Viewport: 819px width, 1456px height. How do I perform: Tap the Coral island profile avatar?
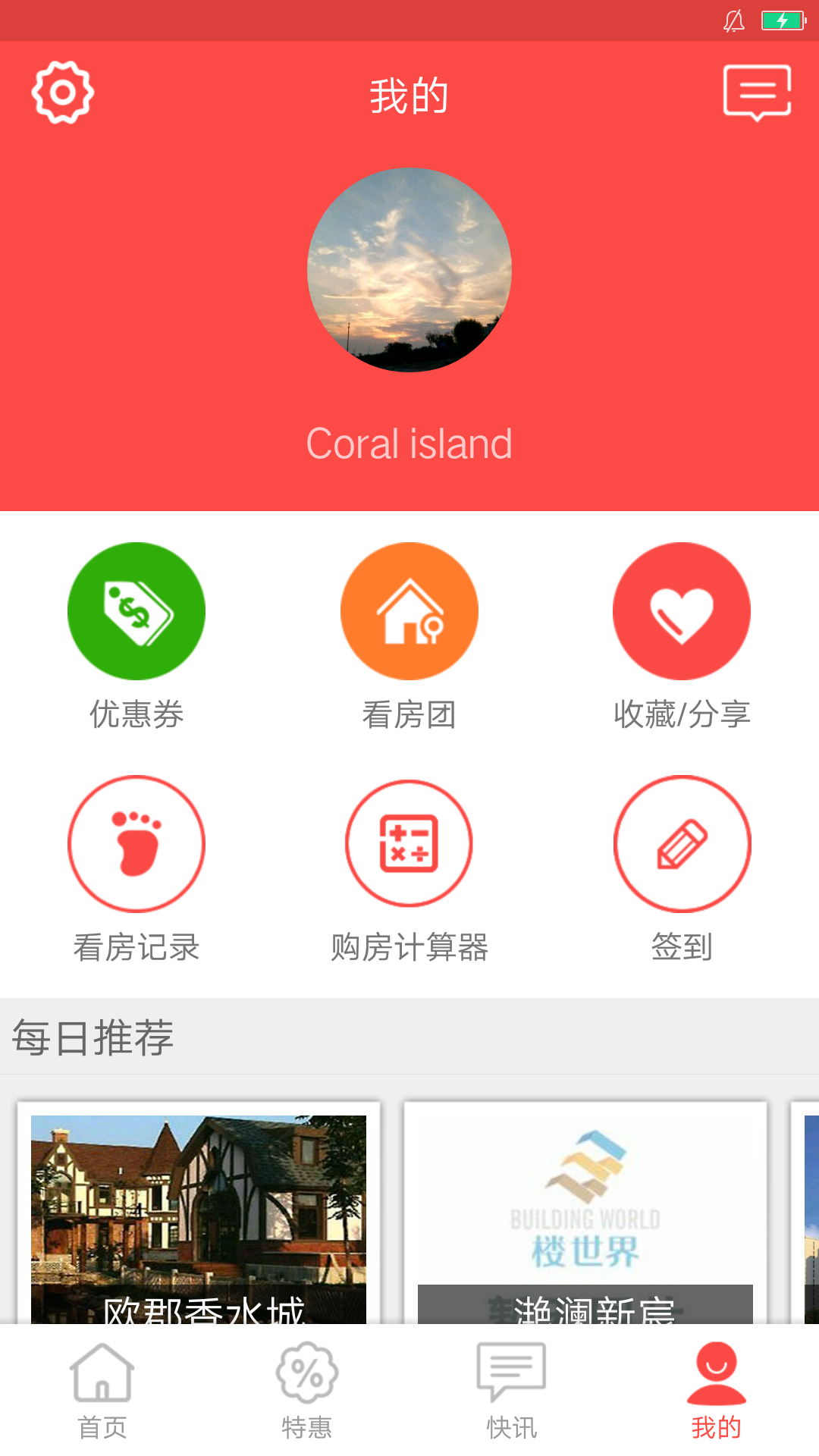point(409,270)
